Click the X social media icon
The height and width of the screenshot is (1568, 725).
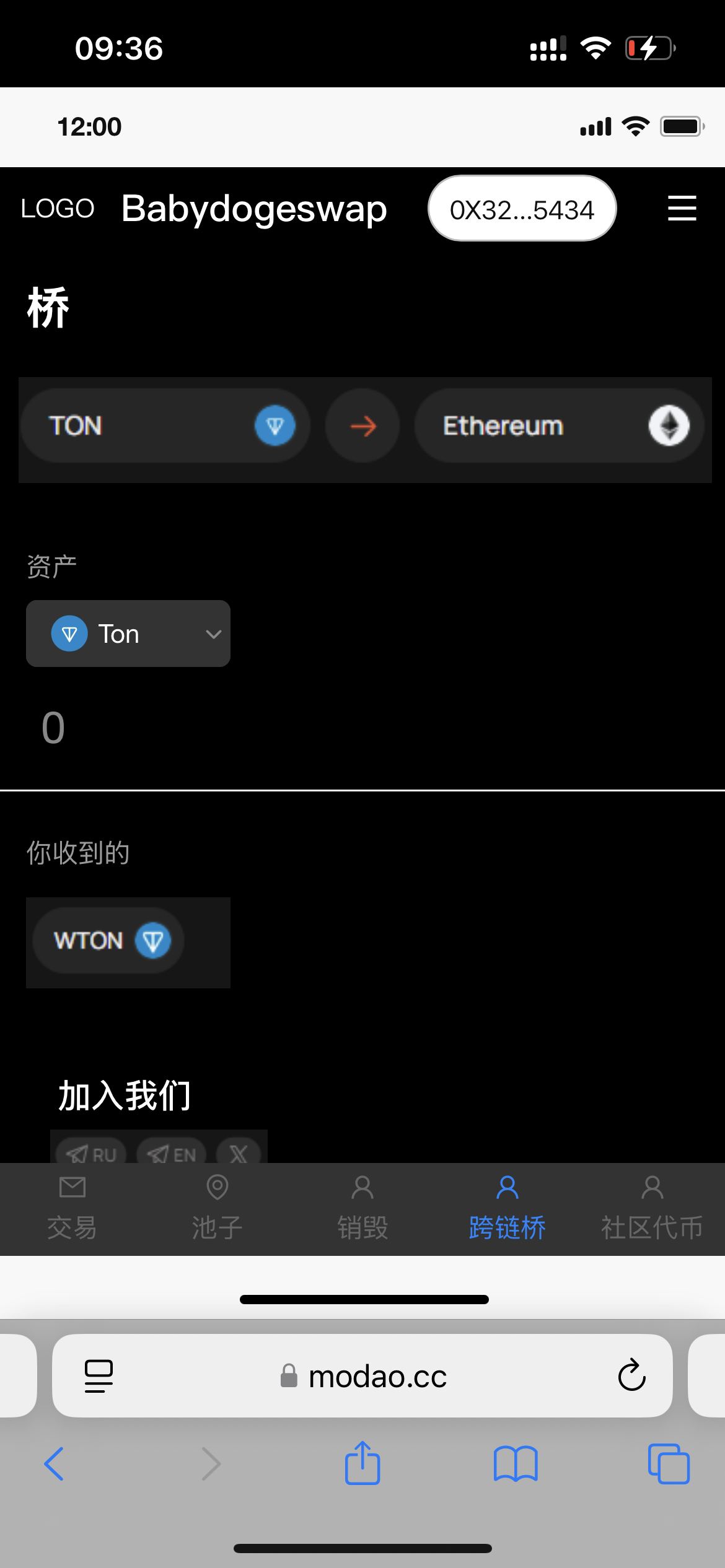238,1153
